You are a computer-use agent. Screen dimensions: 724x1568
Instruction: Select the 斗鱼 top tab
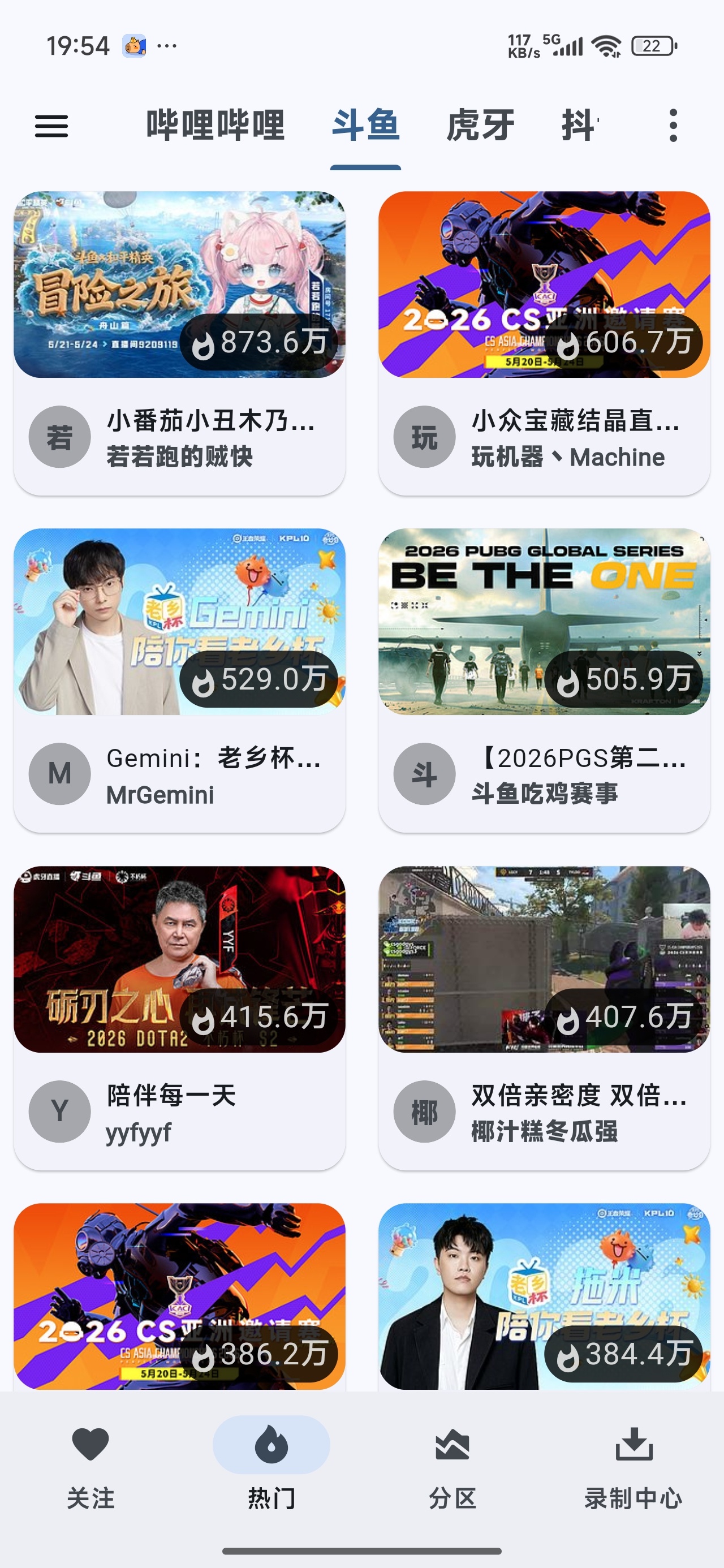(x=365, y=126)
